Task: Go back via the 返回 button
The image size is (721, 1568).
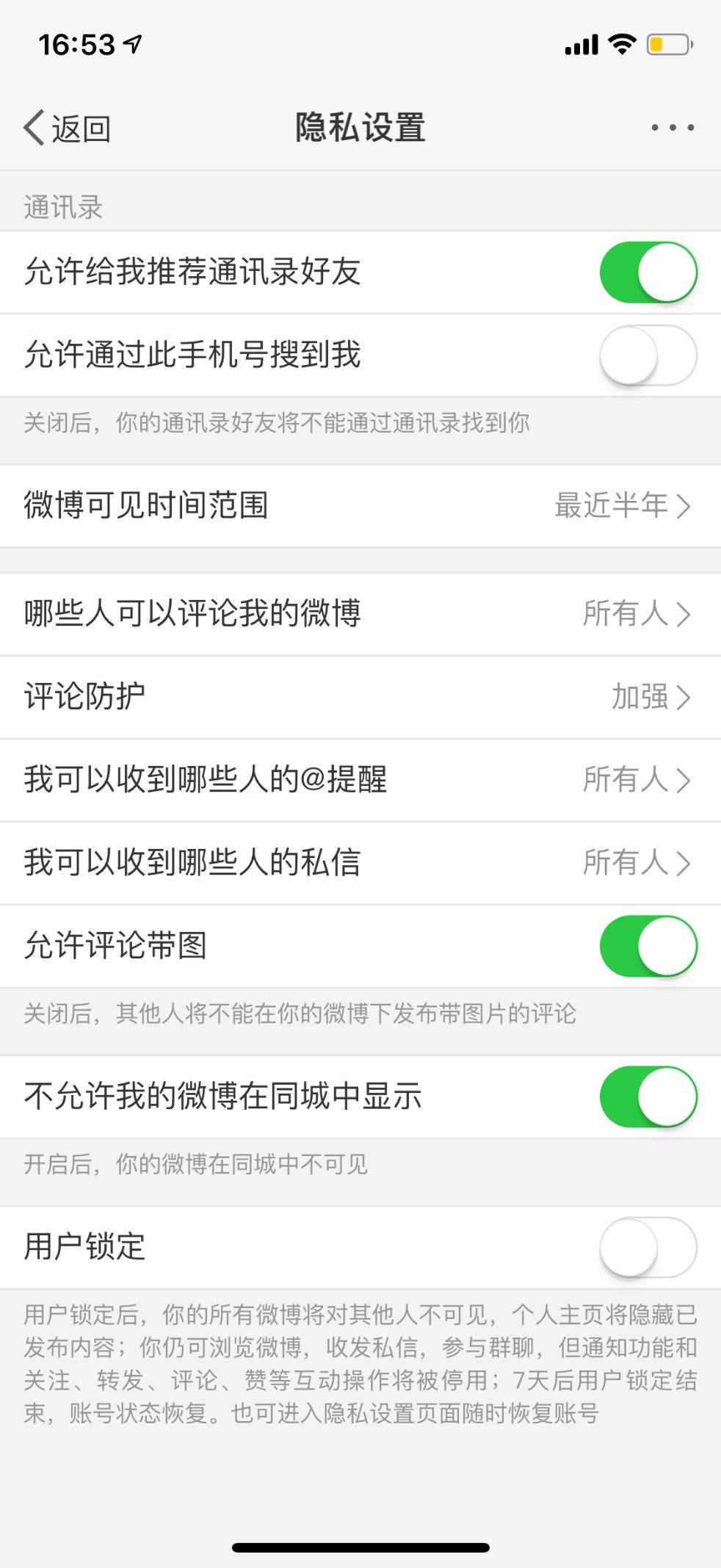Action: (68, 129)
